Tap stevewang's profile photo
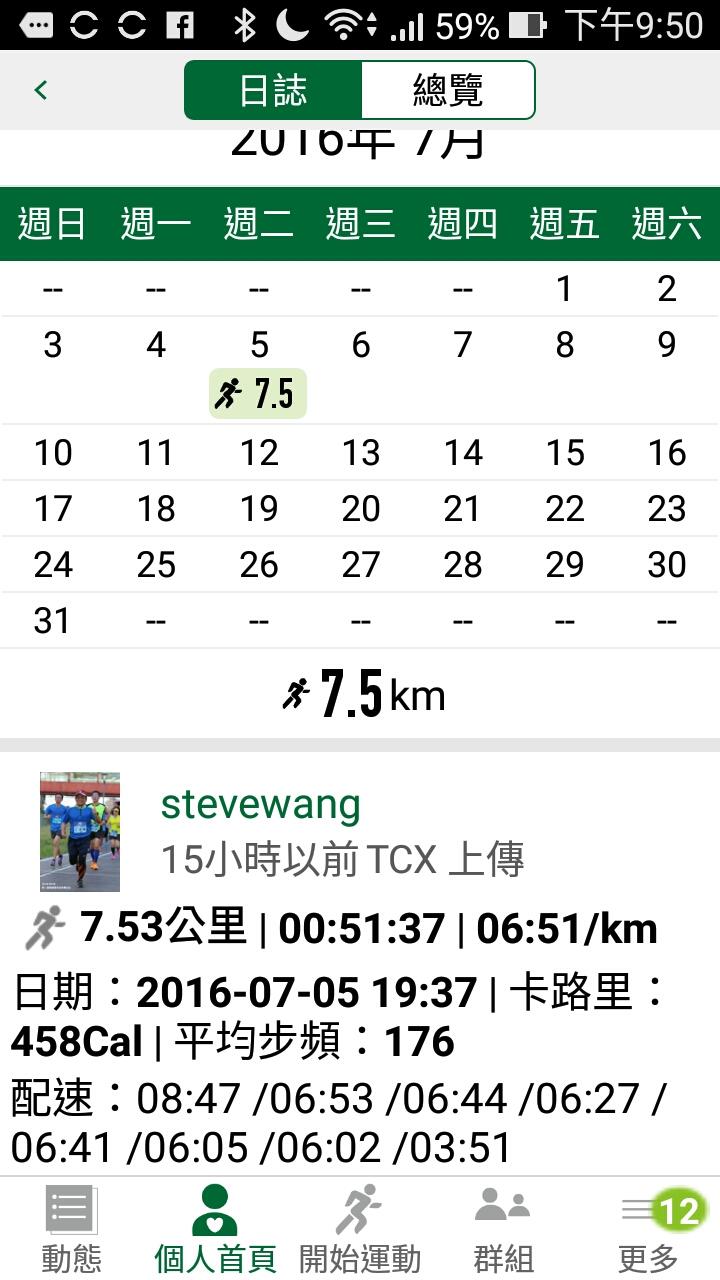720x1280 pixels. [x=80, y=831]
